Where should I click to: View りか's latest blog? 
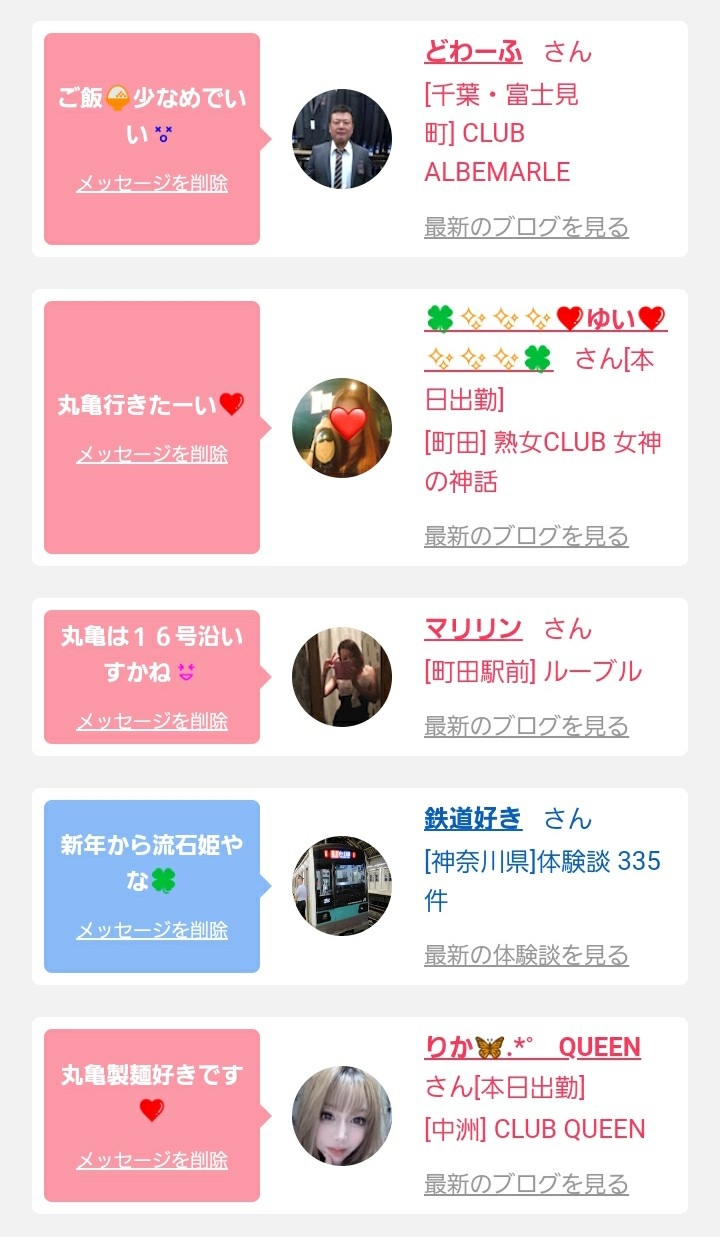click(x=526, y=1184)
